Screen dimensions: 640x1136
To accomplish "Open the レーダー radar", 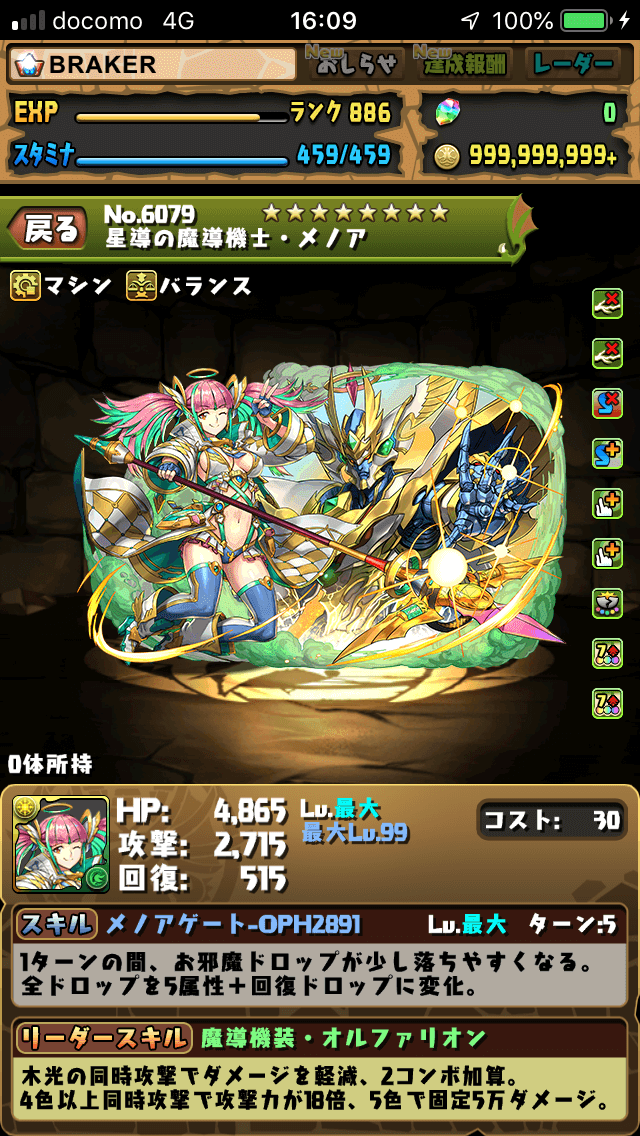I will coord(572,65).
